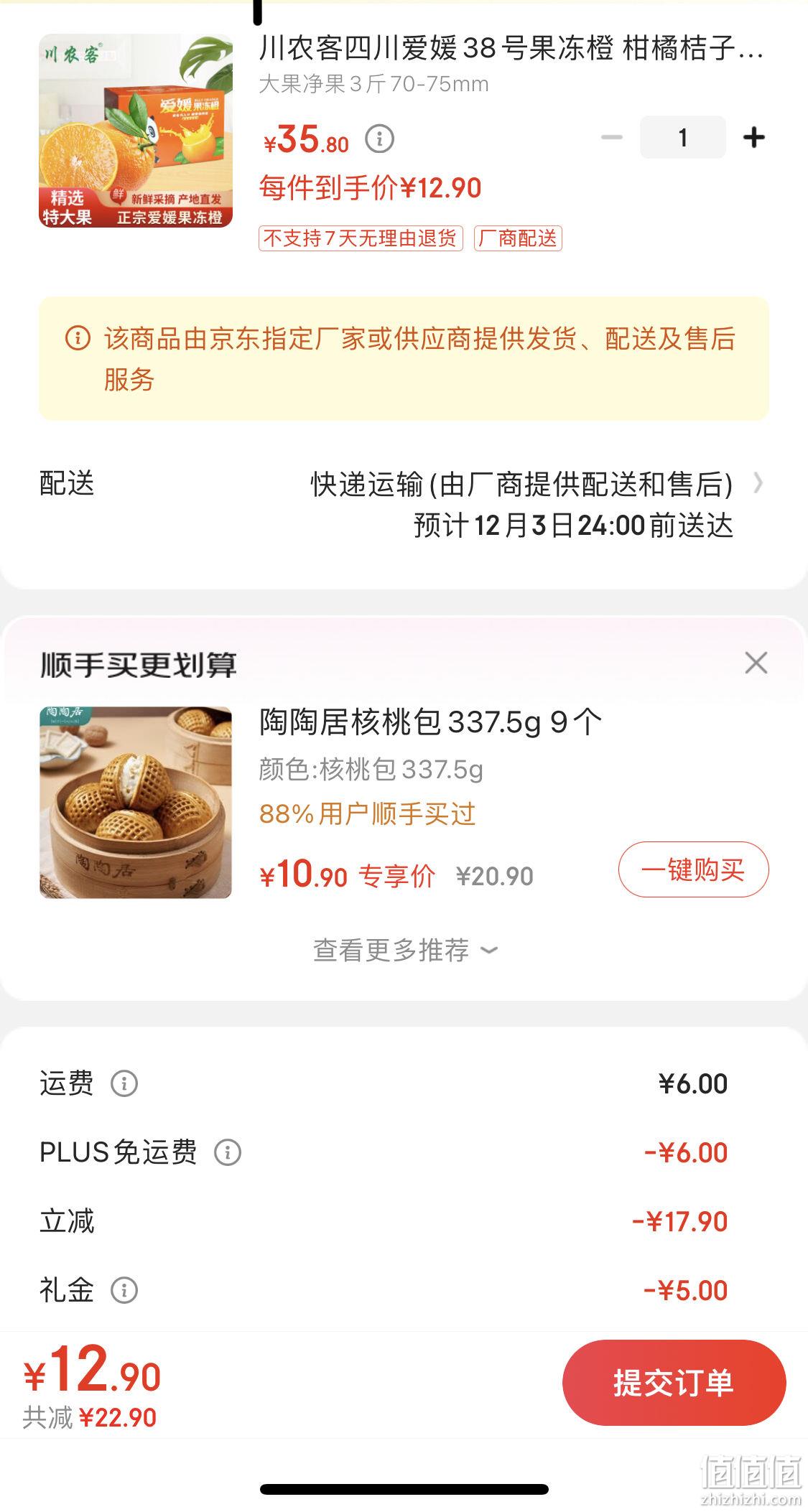808x1512 pixels.
Task: Show the 礼金 info tooltip
Action: (124, 1290)
